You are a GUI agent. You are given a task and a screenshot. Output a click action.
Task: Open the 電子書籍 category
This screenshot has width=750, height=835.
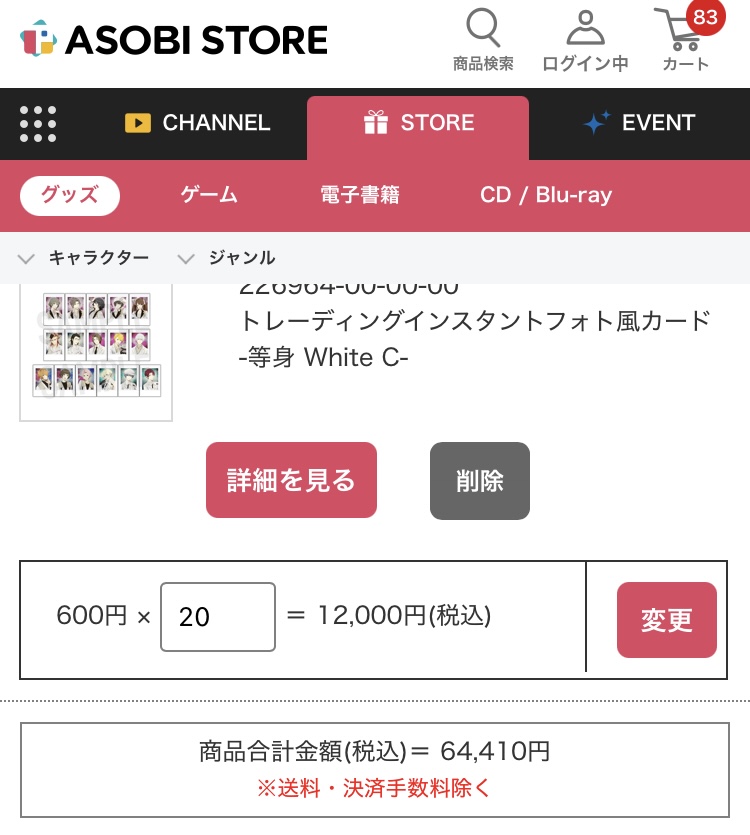[360, 195]
